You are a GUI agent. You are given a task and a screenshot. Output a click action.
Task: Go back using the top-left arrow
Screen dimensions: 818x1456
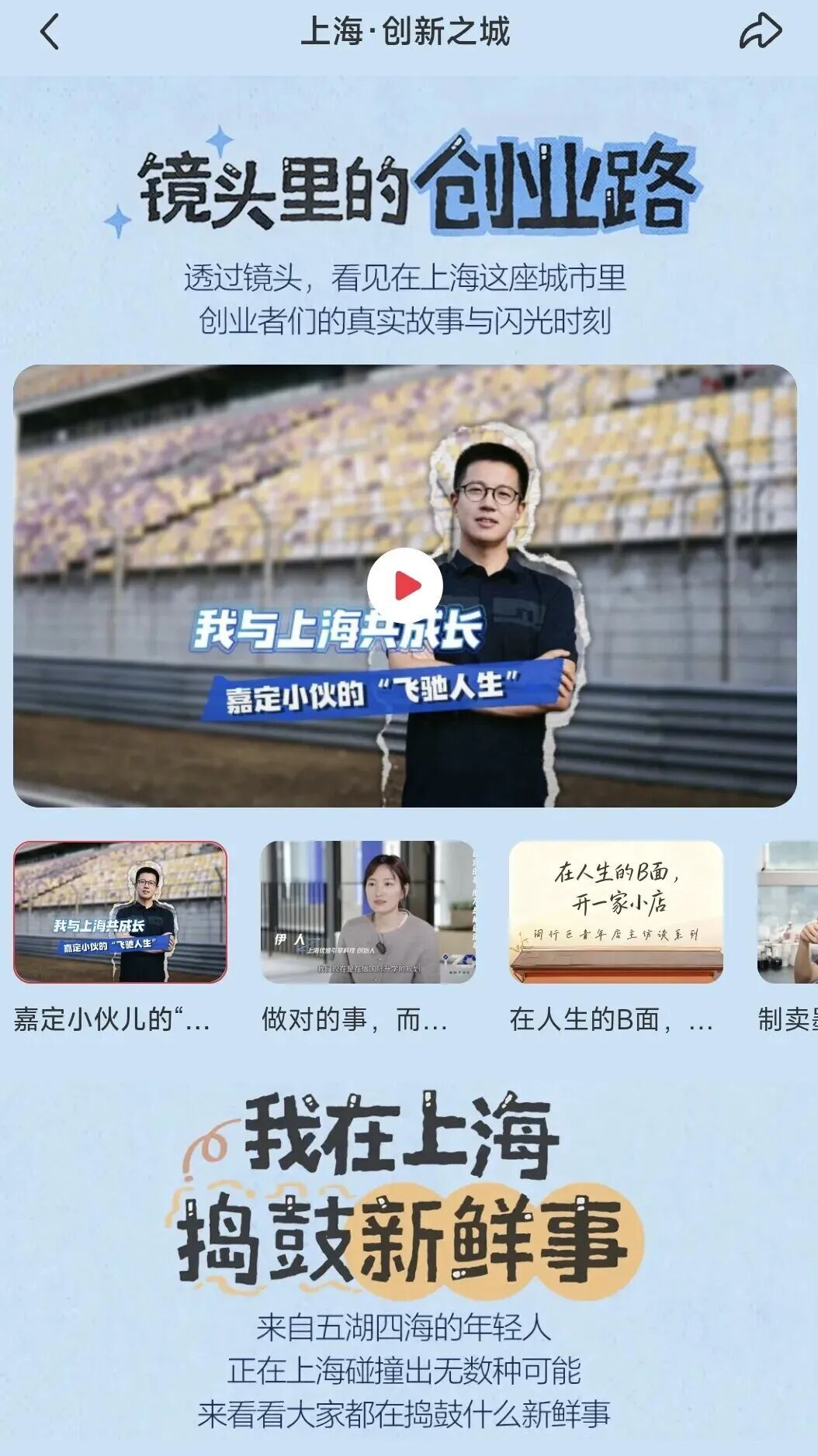[49, 33]
